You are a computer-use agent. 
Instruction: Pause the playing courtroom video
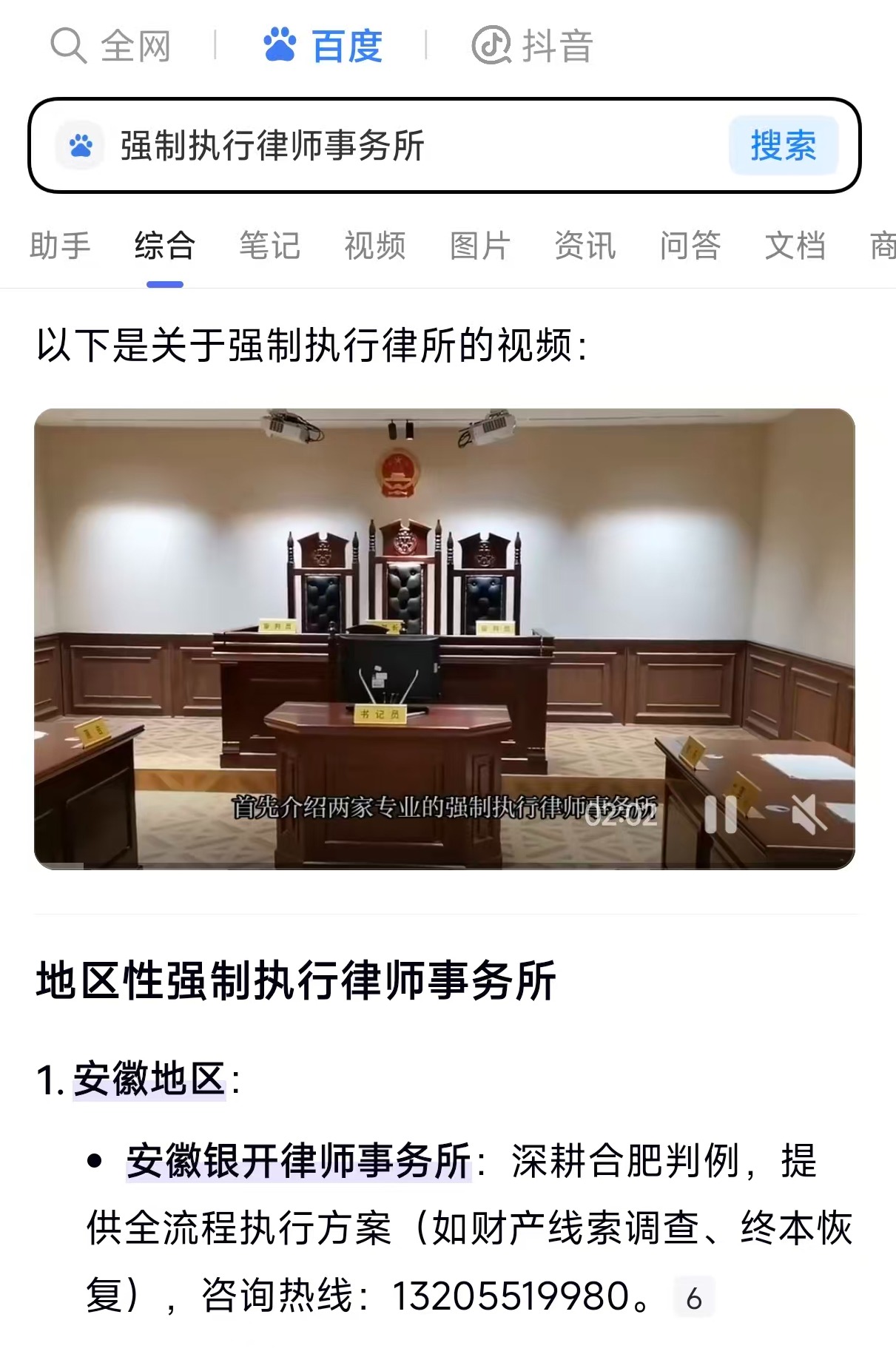721,815
